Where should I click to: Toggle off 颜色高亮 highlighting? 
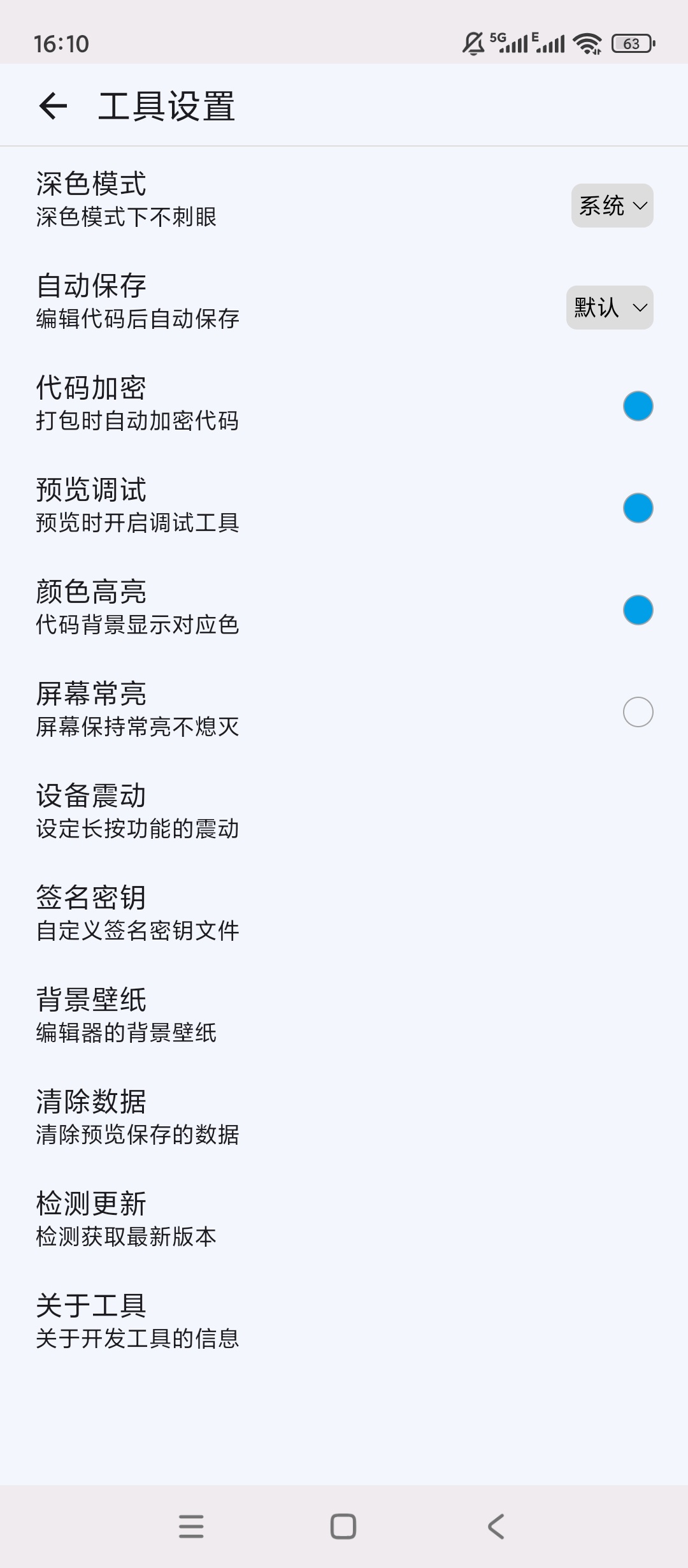638,609
